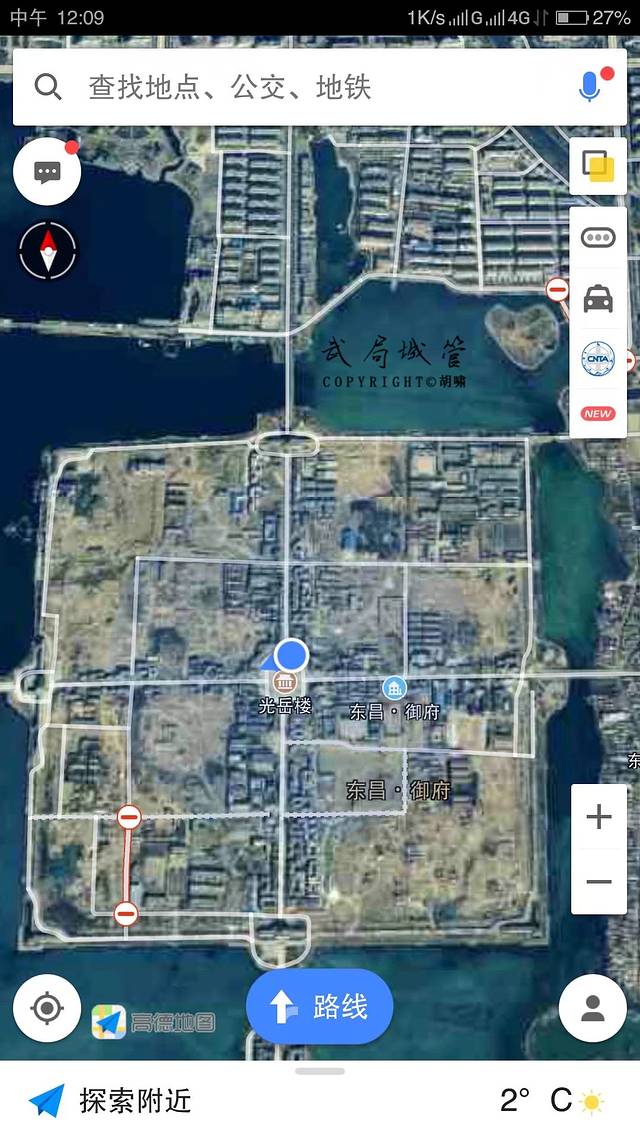
Task: Select the 东昌·御府 building marker
Action: tap(395, 688)
